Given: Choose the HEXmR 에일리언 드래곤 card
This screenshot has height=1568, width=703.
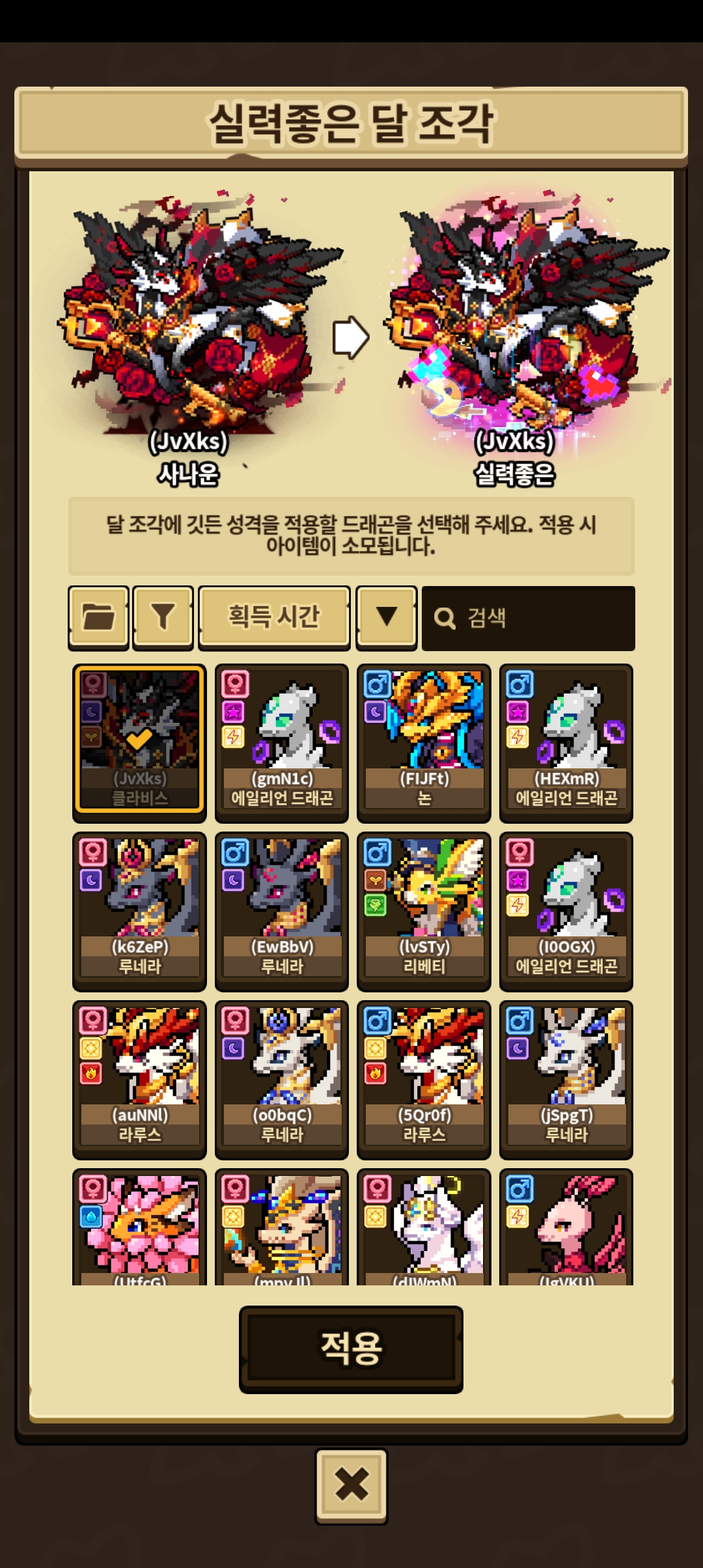Looking at the screenshot, I should pos(566,741).
